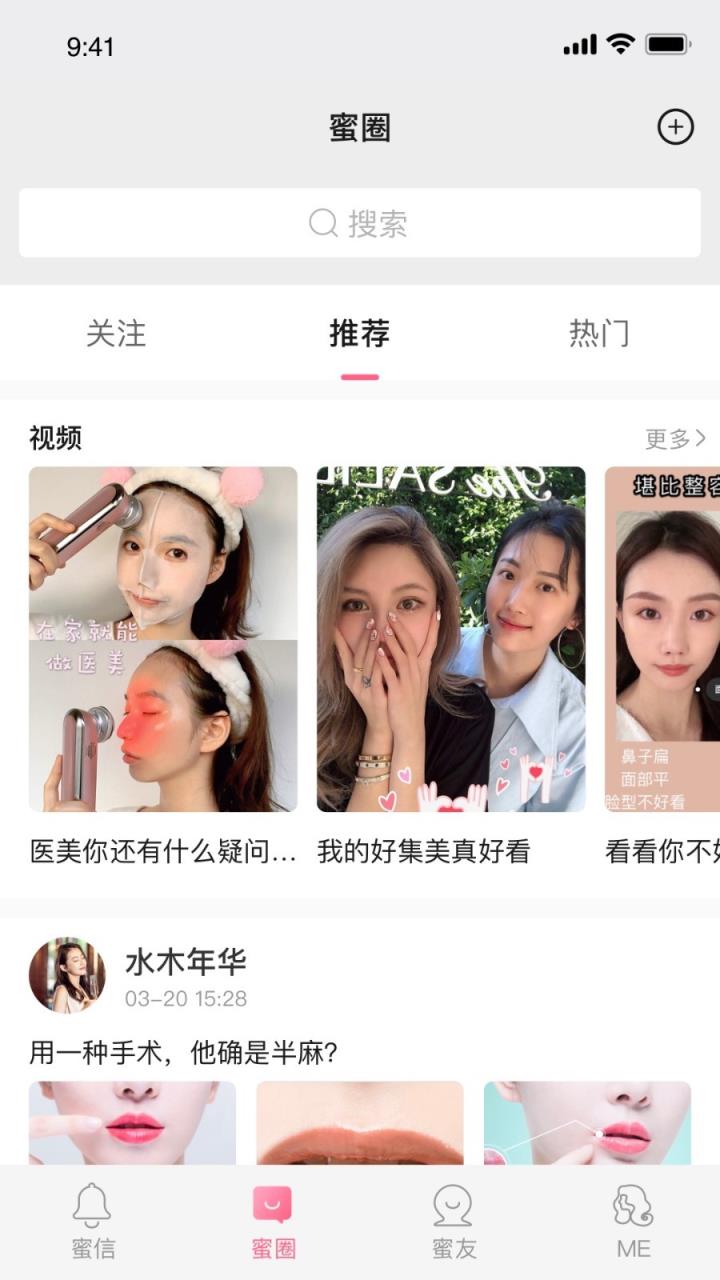
Task: Tap the magnifier icon in search bar
Action: pos(320,222)
